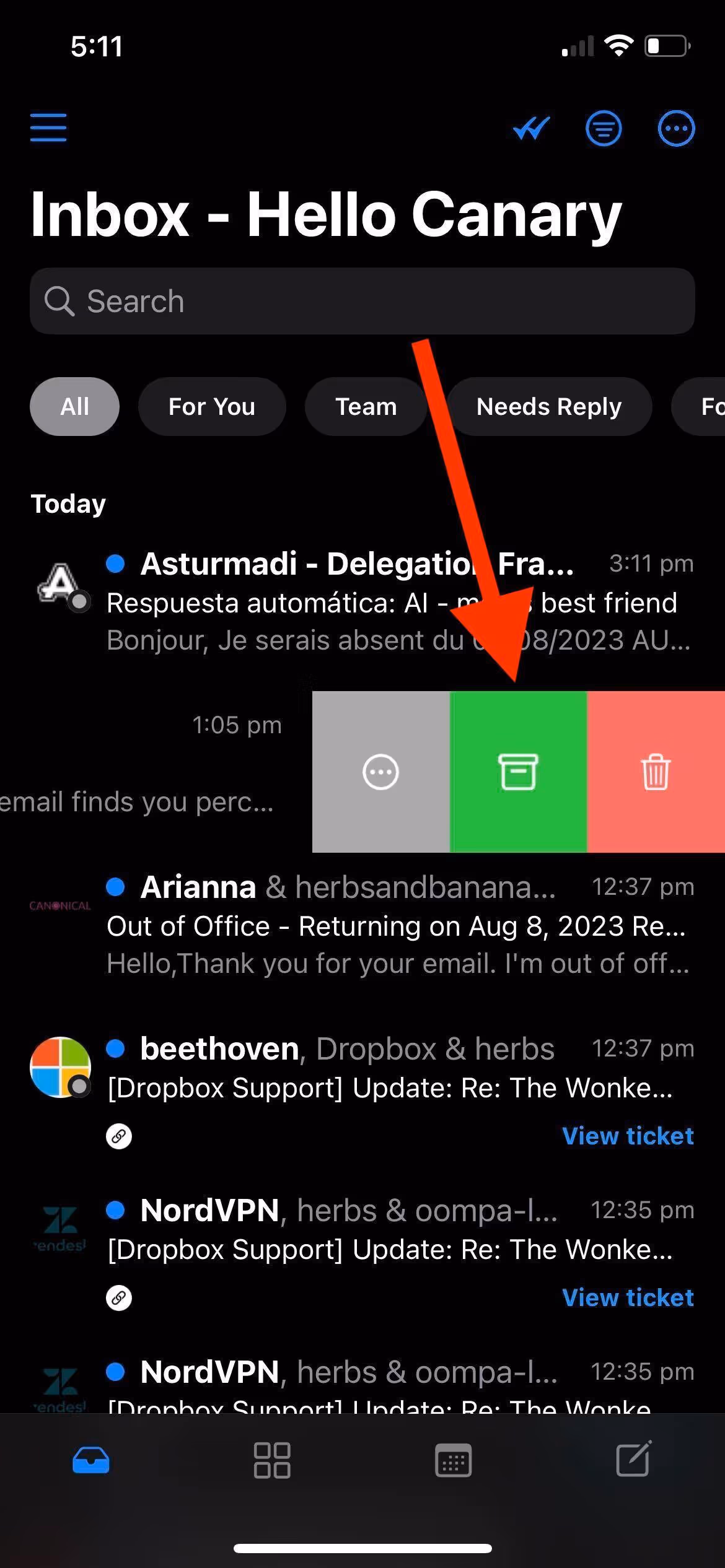Mark all as read with double-check icon

point(531,129)
